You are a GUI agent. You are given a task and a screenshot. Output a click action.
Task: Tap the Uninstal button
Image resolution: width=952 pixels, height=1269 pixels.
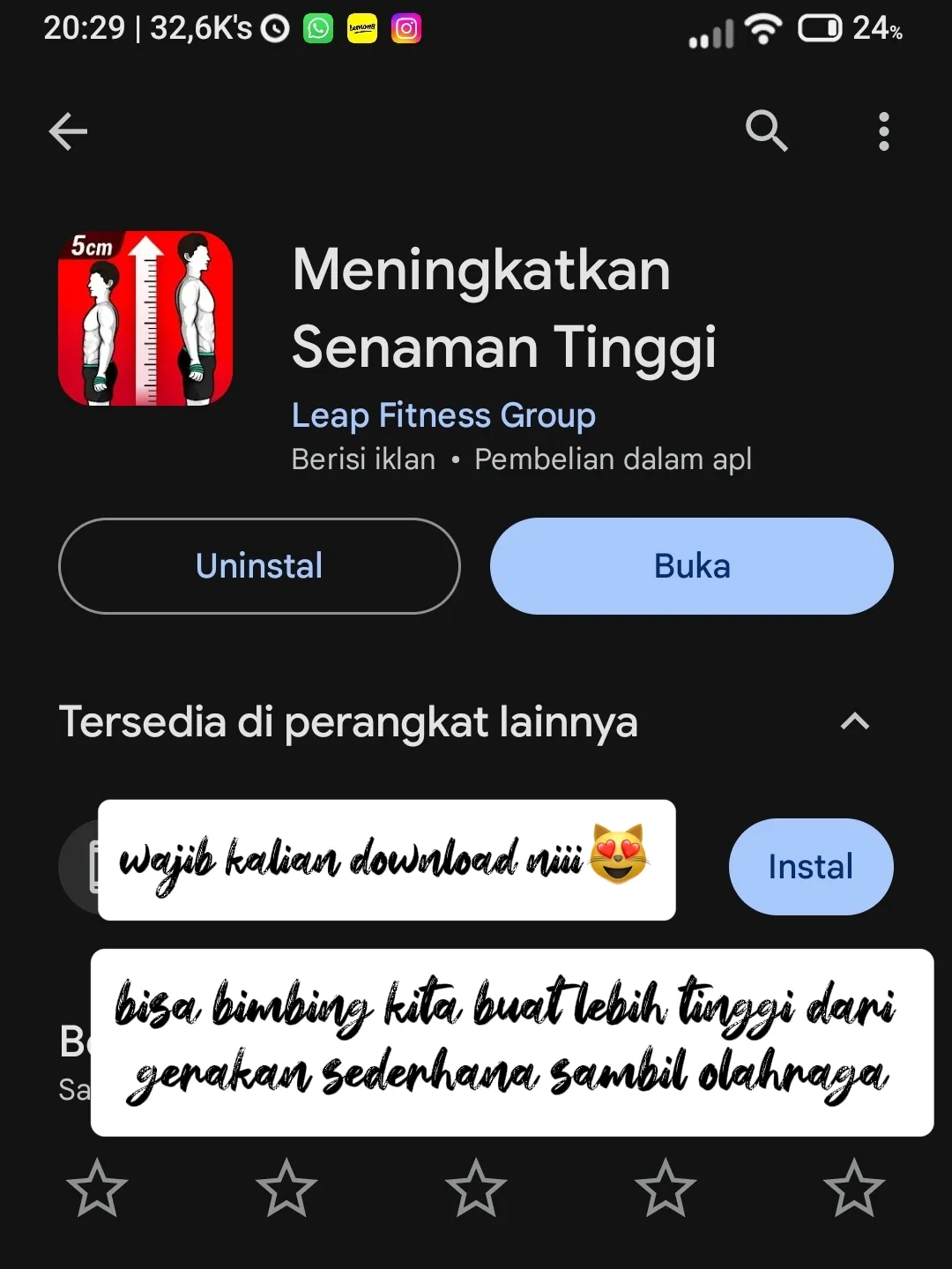pyautogui.click(x=259, y=566)
